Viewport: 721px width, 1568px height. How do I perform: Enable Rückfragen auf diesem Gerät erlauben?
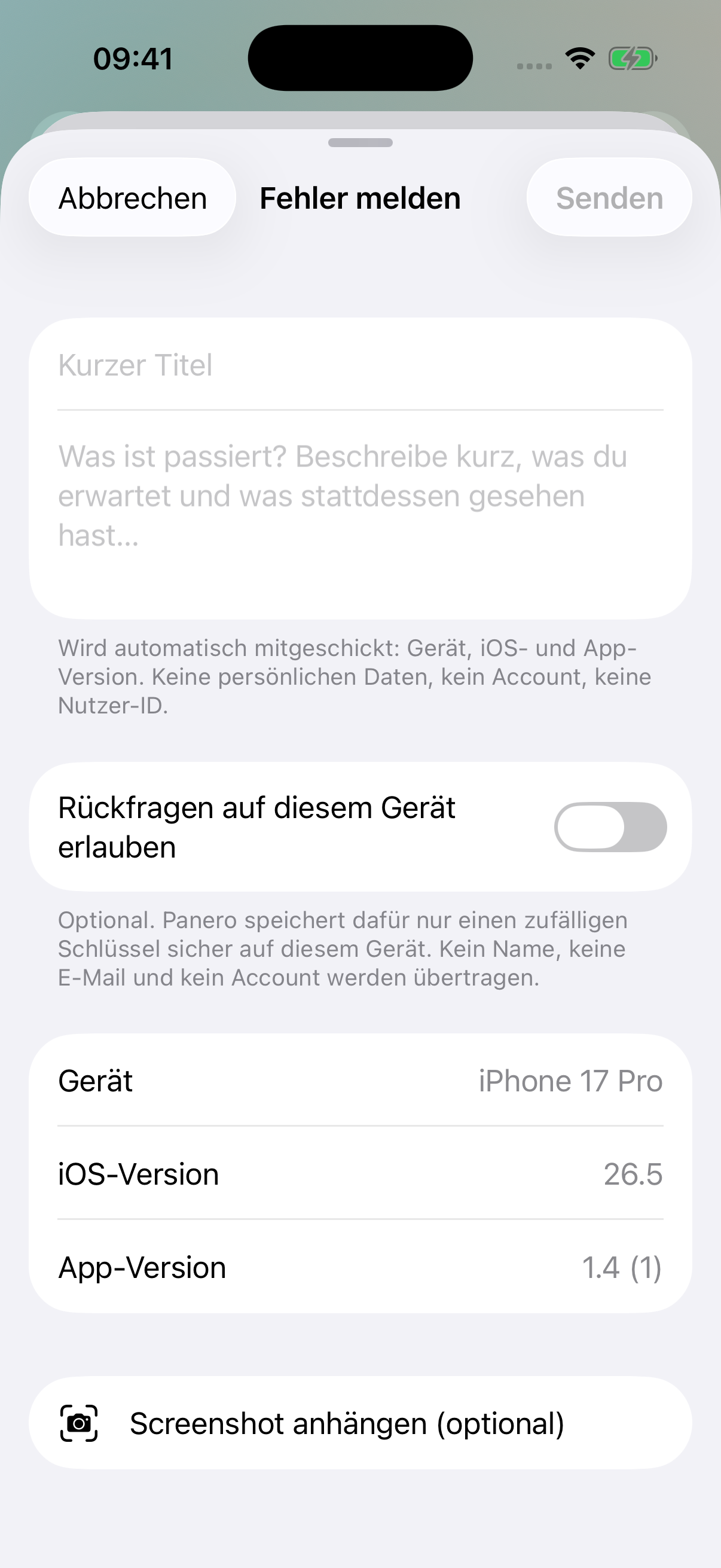pyautogui.click(x=610, y=827)
